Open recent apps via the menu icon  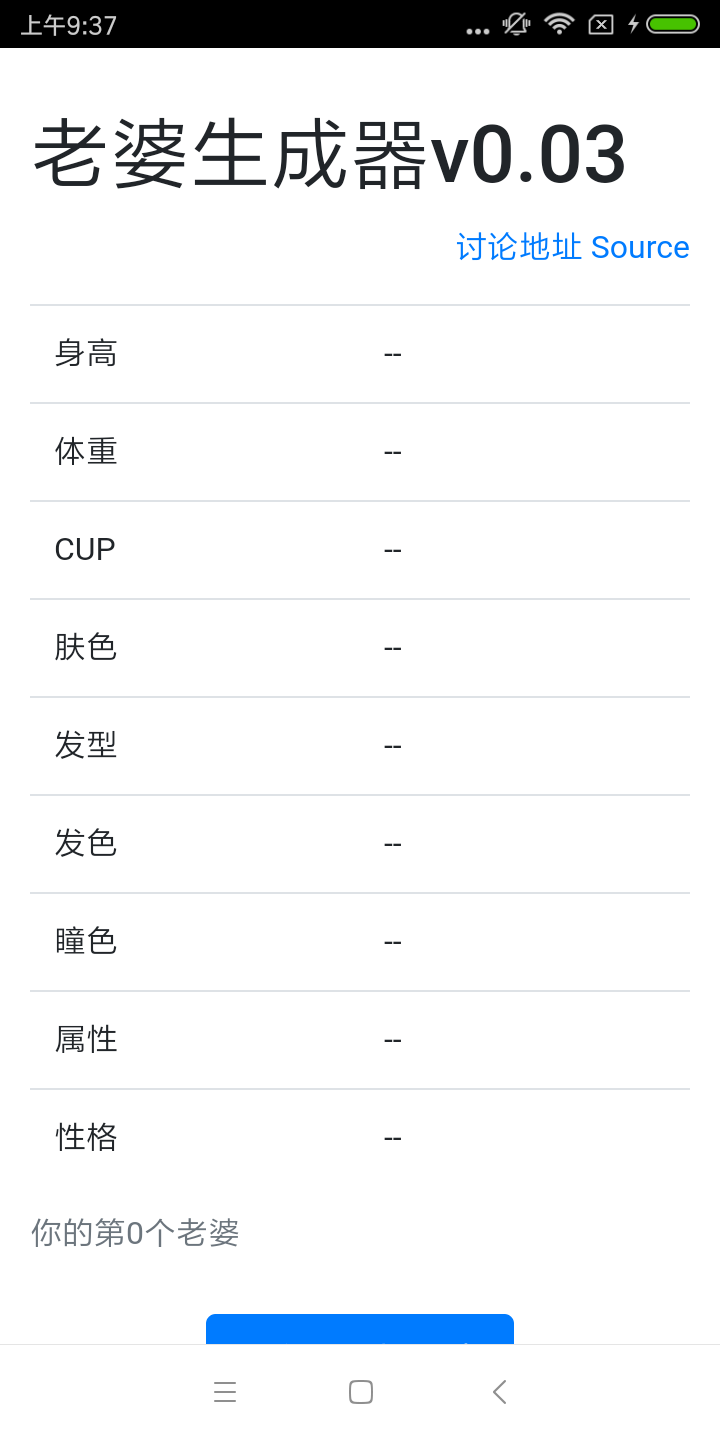pyautogui.click(x=225, y=1391)
